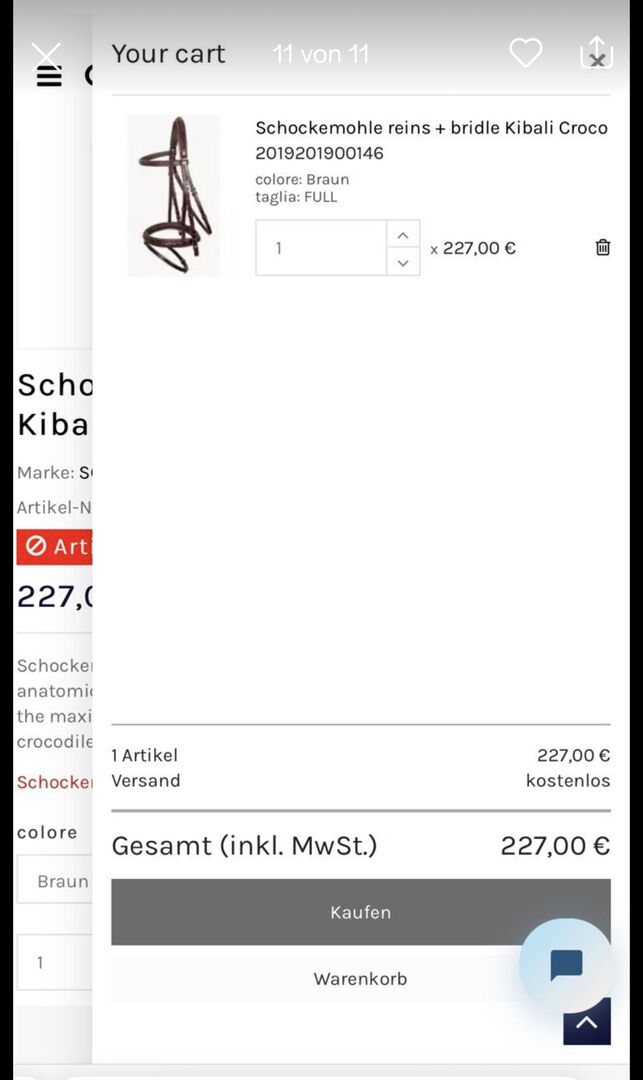Close the image viewer

(46, 54)
